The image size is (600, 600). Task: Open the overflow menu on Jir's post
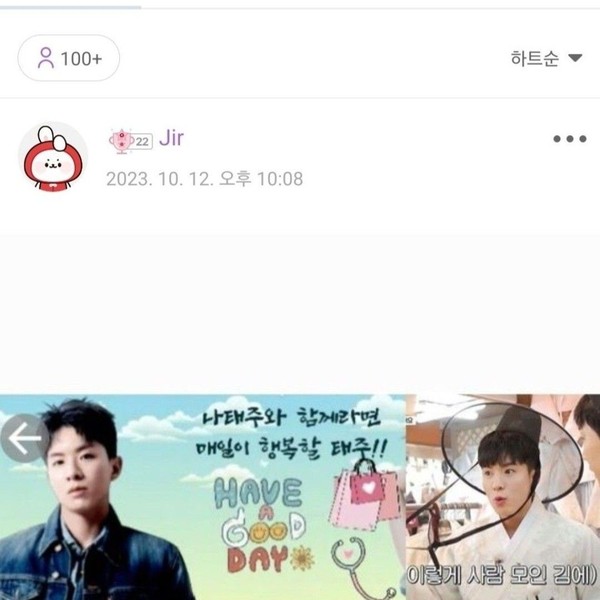pos(569,139)
